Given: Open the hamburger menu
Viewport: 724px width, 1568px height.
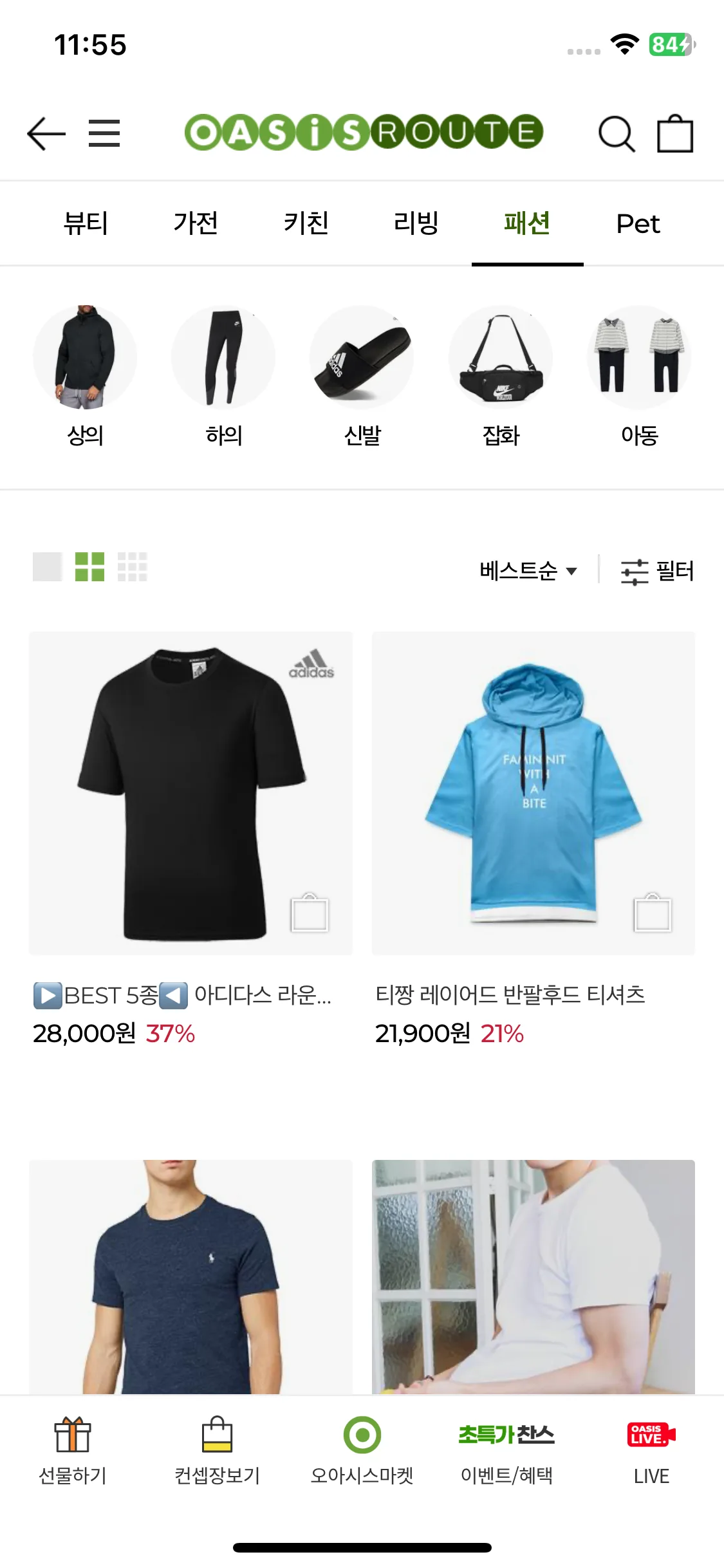Looking at the screenshot, I should pyautogui.click(x=104, y=134).
